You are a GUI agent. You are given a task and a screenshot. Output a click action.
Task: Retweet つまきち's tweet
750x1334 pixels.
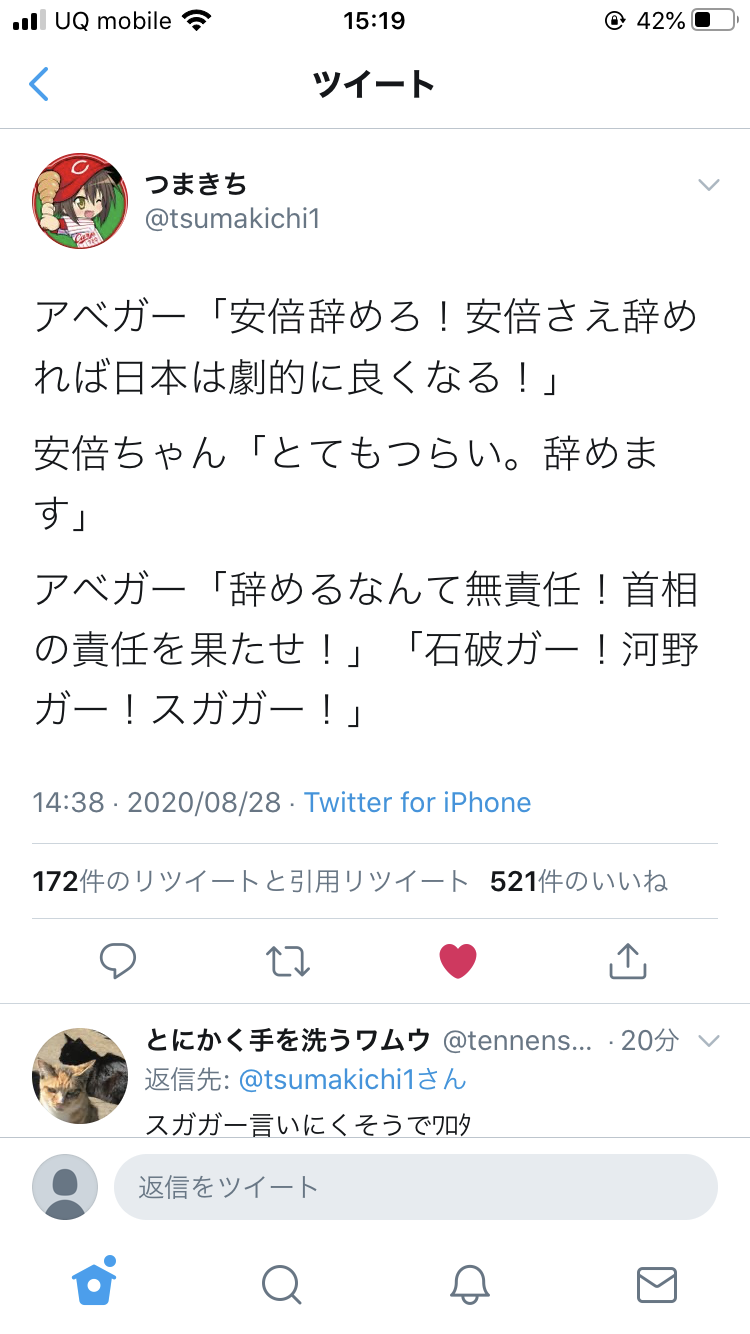[x=288, y=961]
